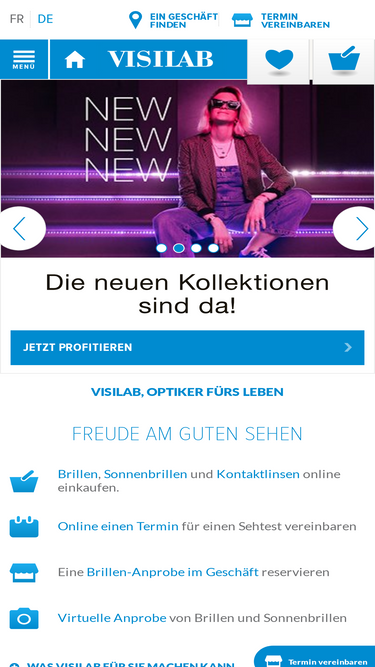Open the Virtuelle Anprobe link
Viewport: 375px width, 667px height.
[x=112, y=618]
